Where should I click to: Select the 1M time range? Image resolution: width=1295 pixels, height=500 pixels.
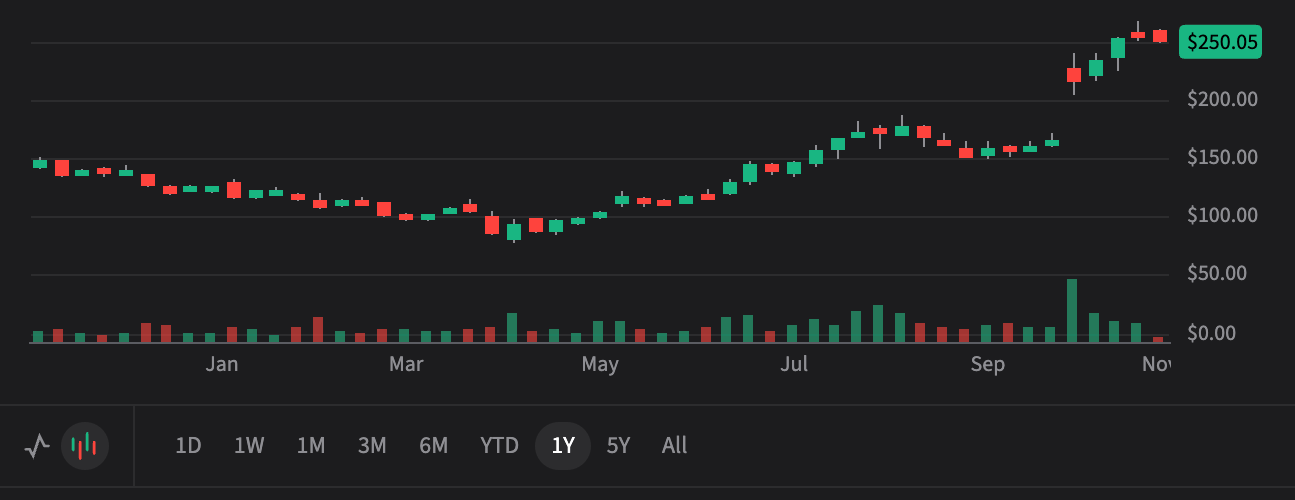(x=311, y=446)
